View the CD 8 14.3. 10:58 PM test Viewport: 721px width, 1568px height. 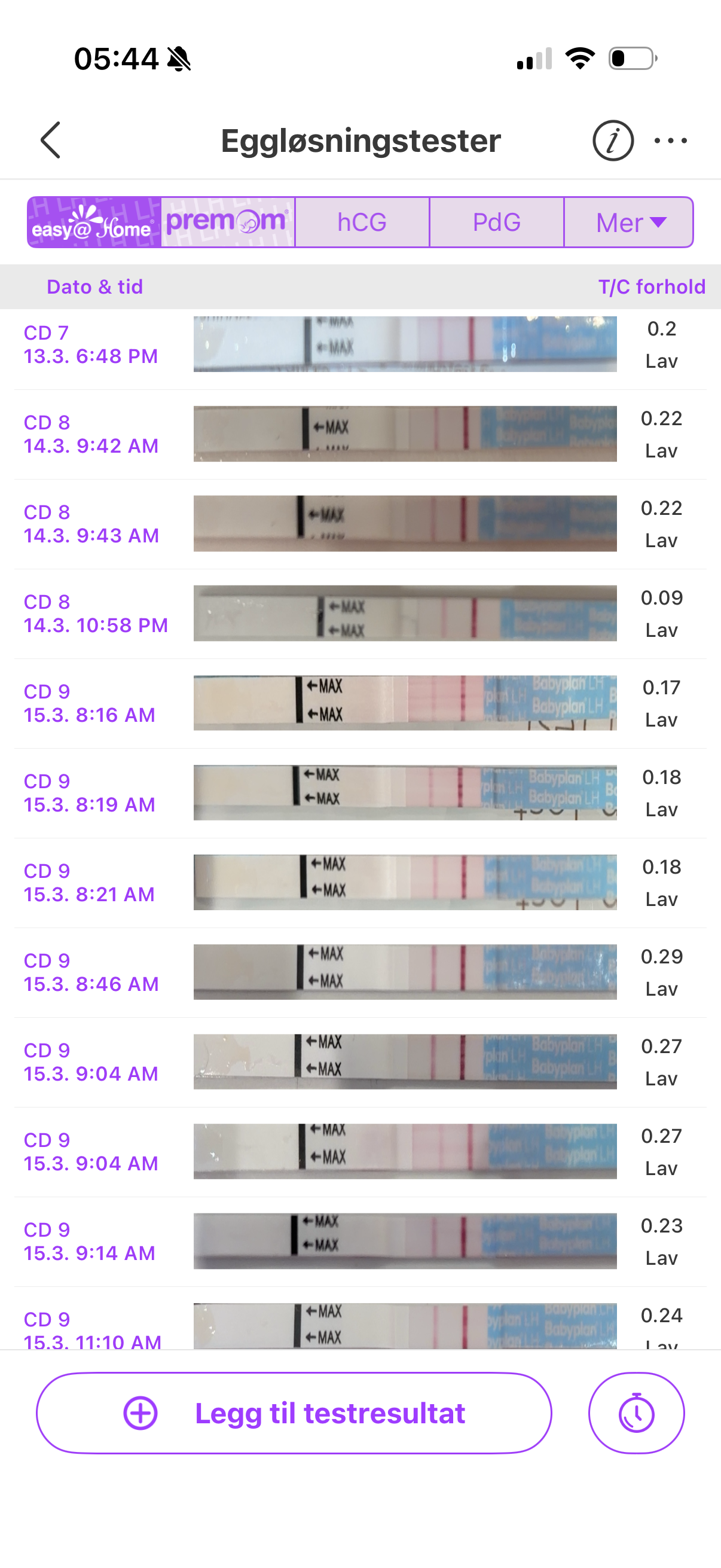point(404,614)
